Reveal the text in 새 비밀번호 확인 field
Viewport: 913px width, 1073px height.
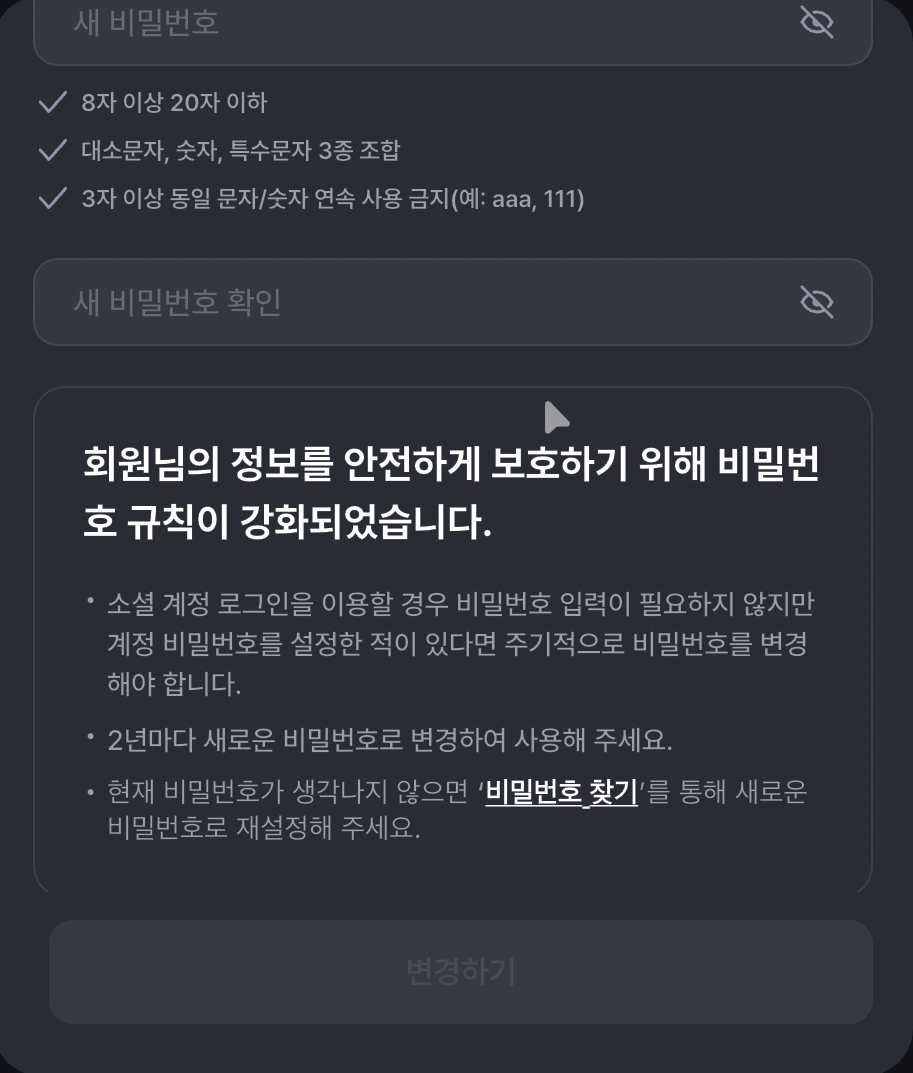[817, 301]
